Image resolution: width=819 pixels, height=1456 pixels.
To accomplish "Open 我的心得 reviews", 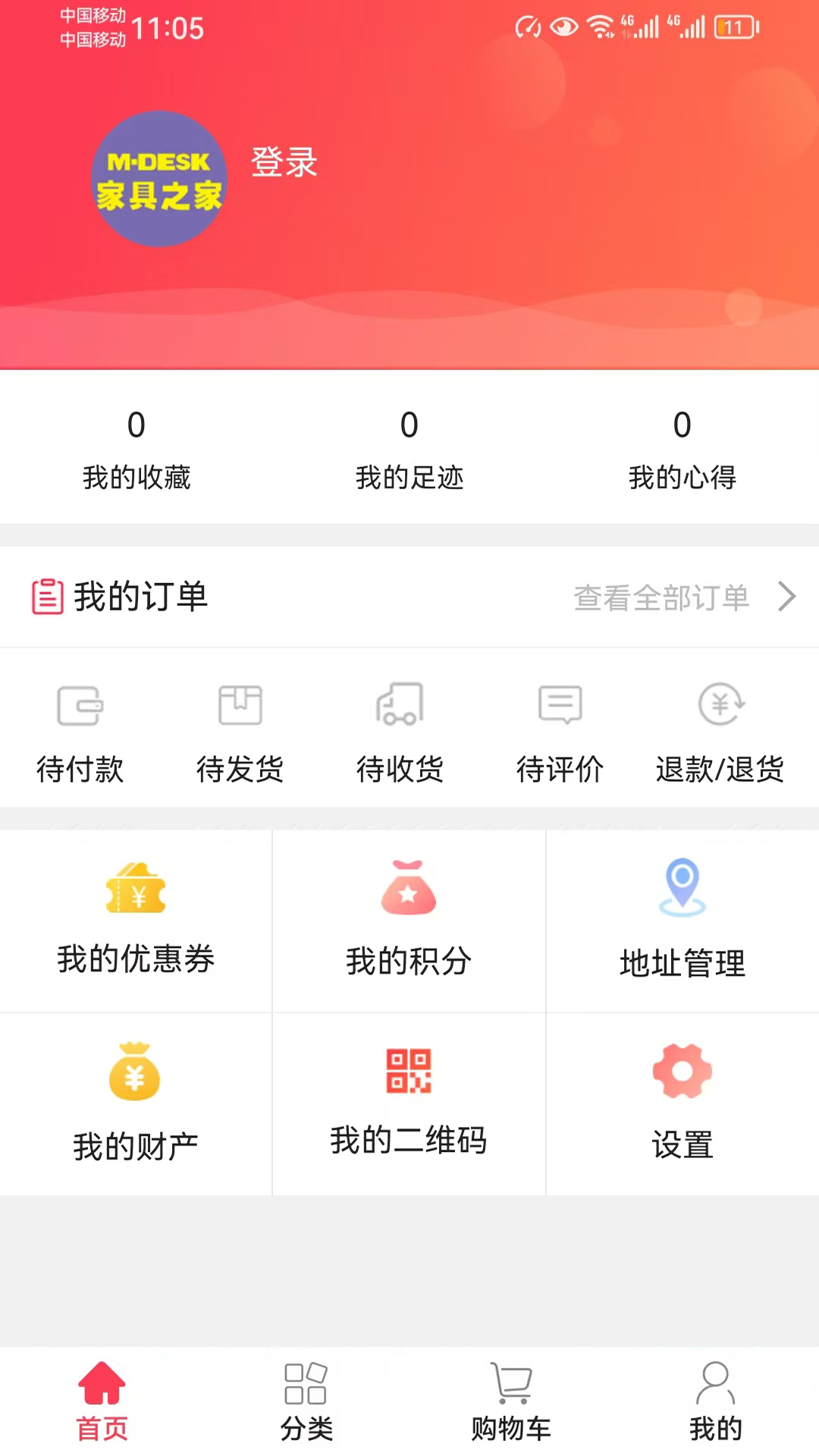I will tap(682, 449).
